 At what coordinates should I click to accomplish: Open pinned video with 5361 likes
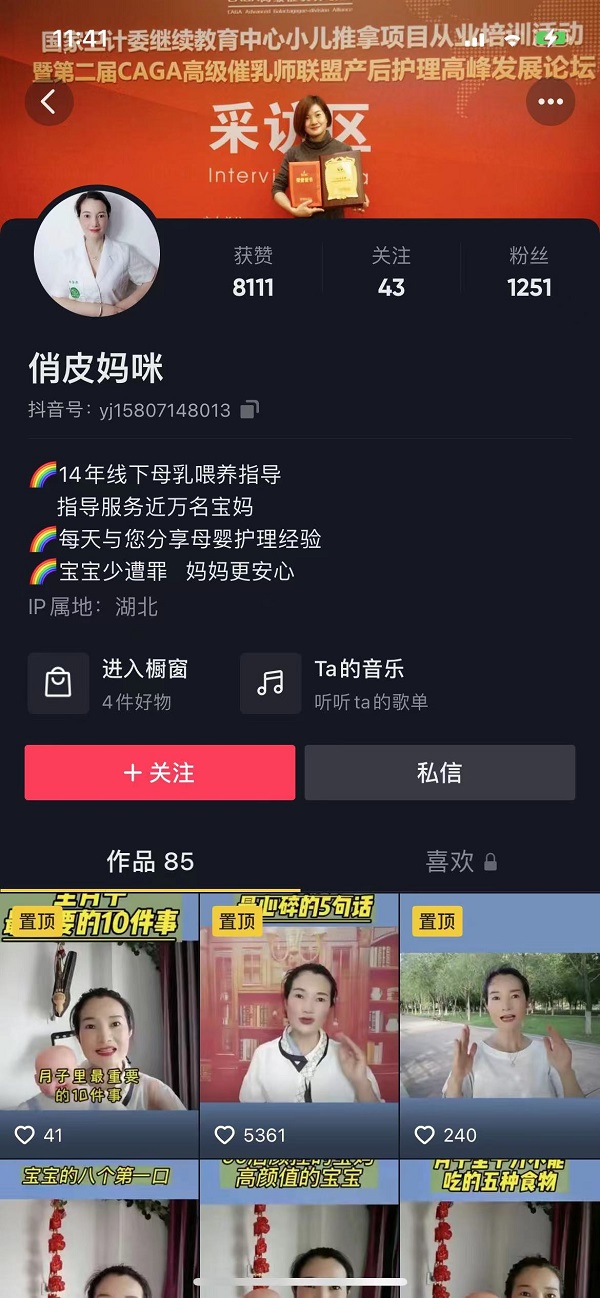299,1020
